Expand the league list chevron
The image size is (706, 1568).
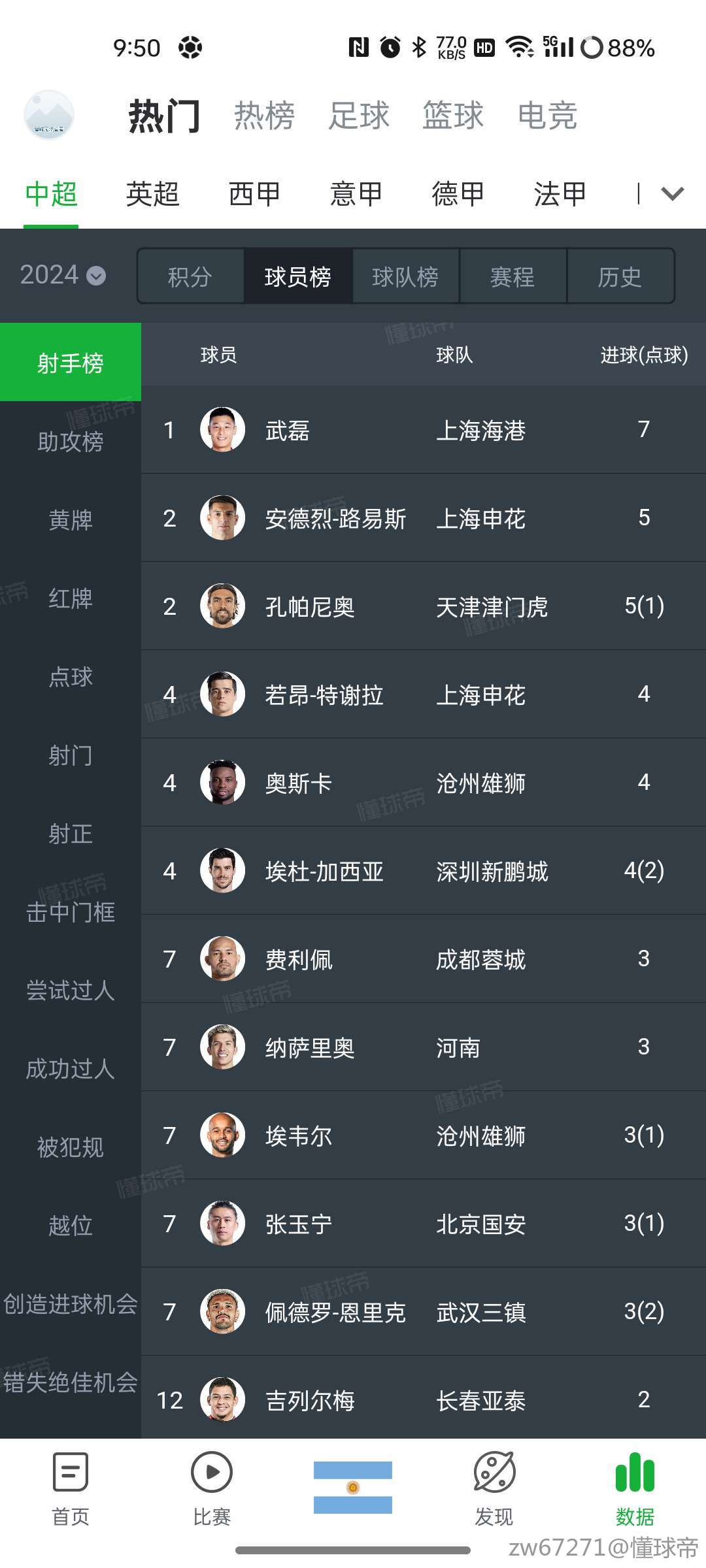(x=672, y=194)
